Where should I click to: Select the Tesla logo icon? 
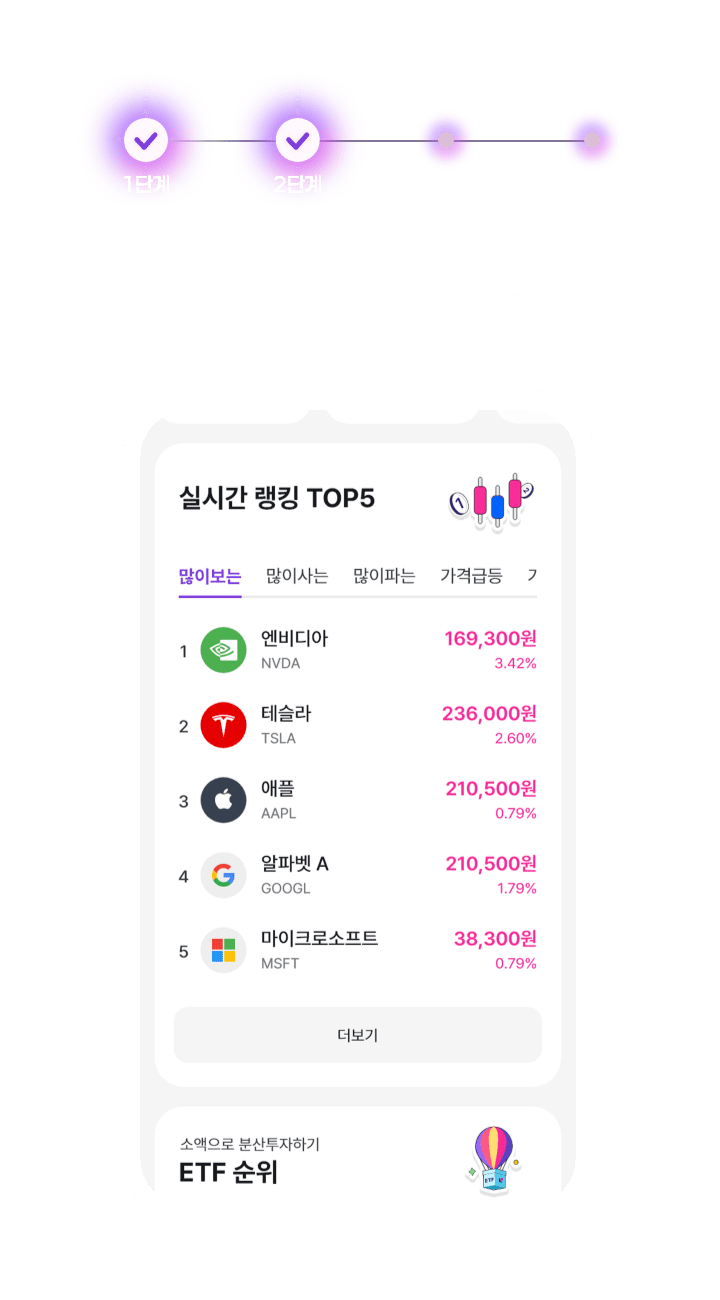[x=223, y=725]
